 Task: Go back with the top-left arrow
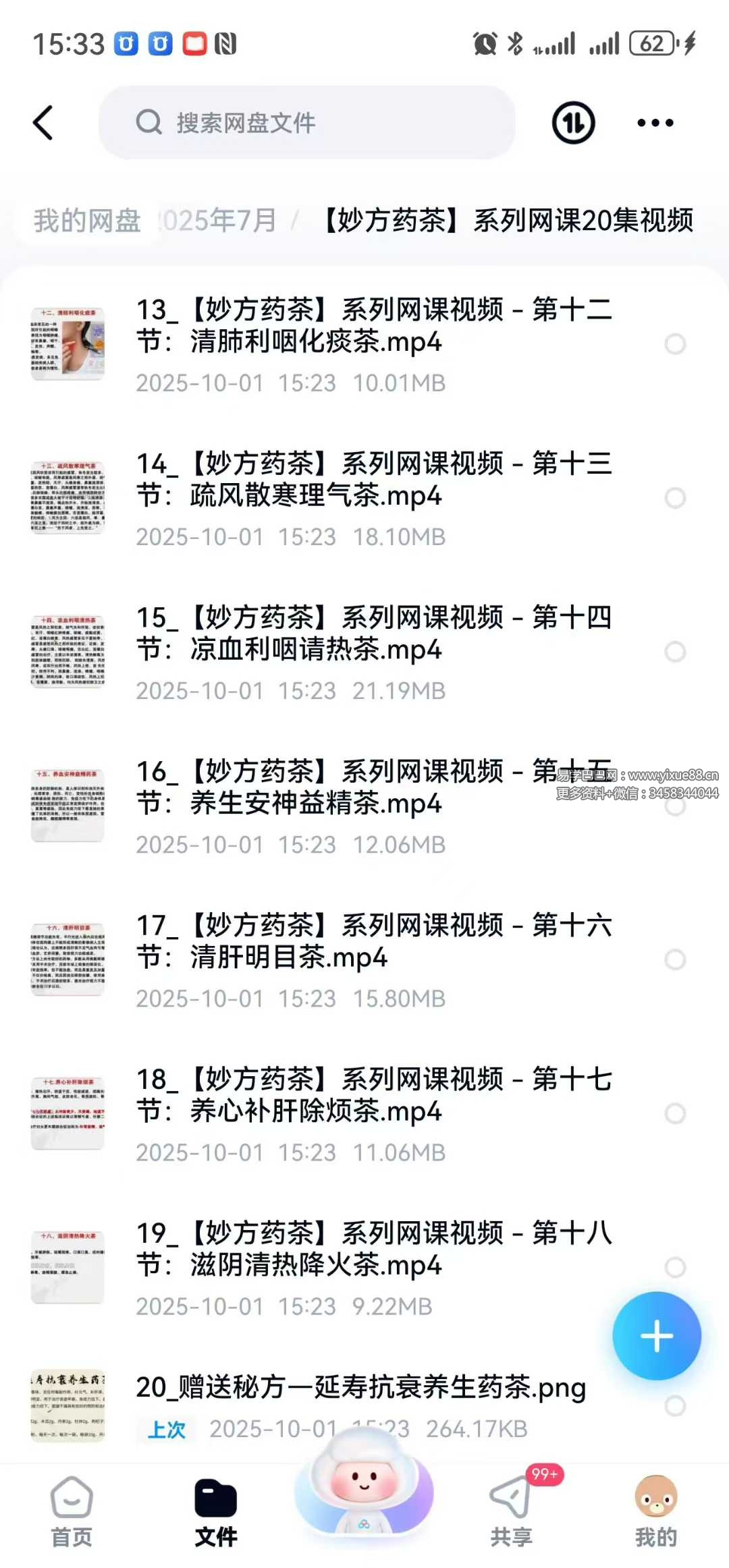point(43,123)
